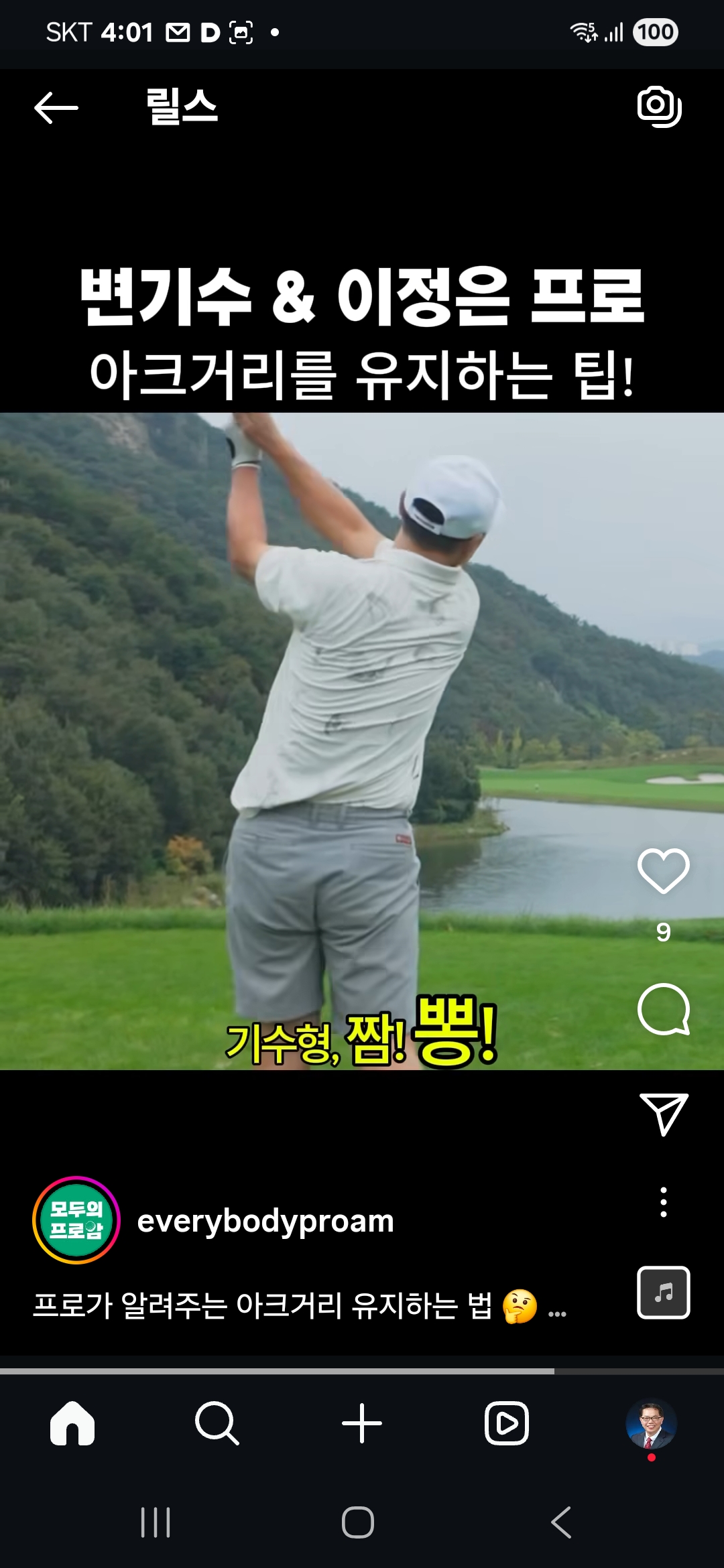Open the comments on this reel
The height and width of the screenshot is (1568, 724).
pos(663,1010)
